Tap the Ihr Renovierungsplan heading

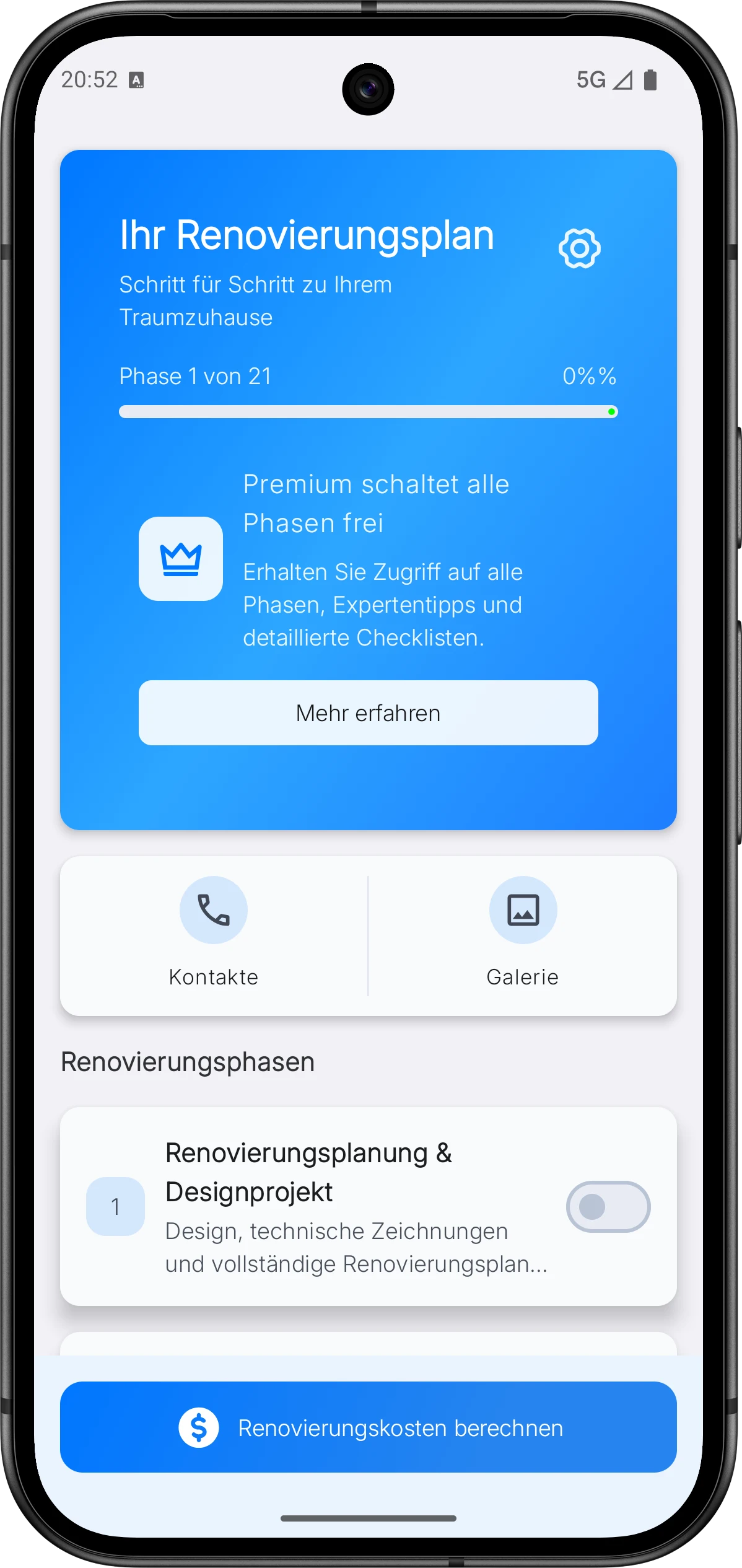tap(306, 235)
